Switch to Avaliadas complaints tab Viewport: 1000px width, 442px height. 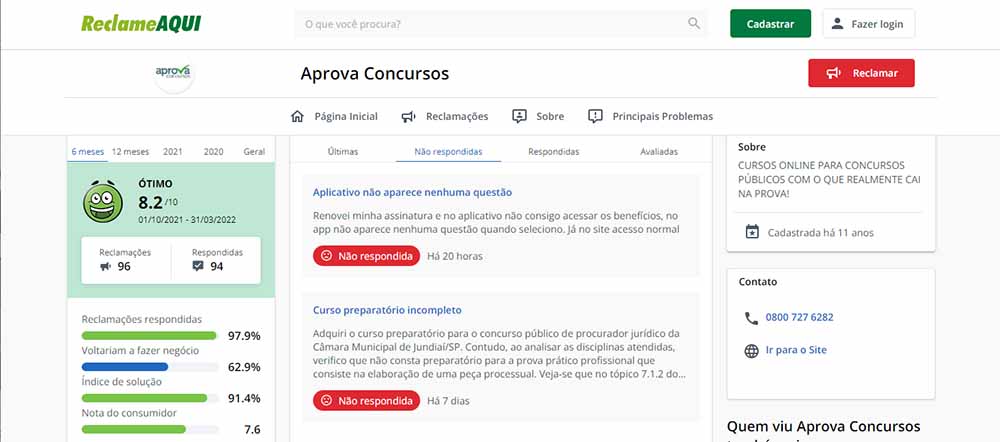coord(659,152)
